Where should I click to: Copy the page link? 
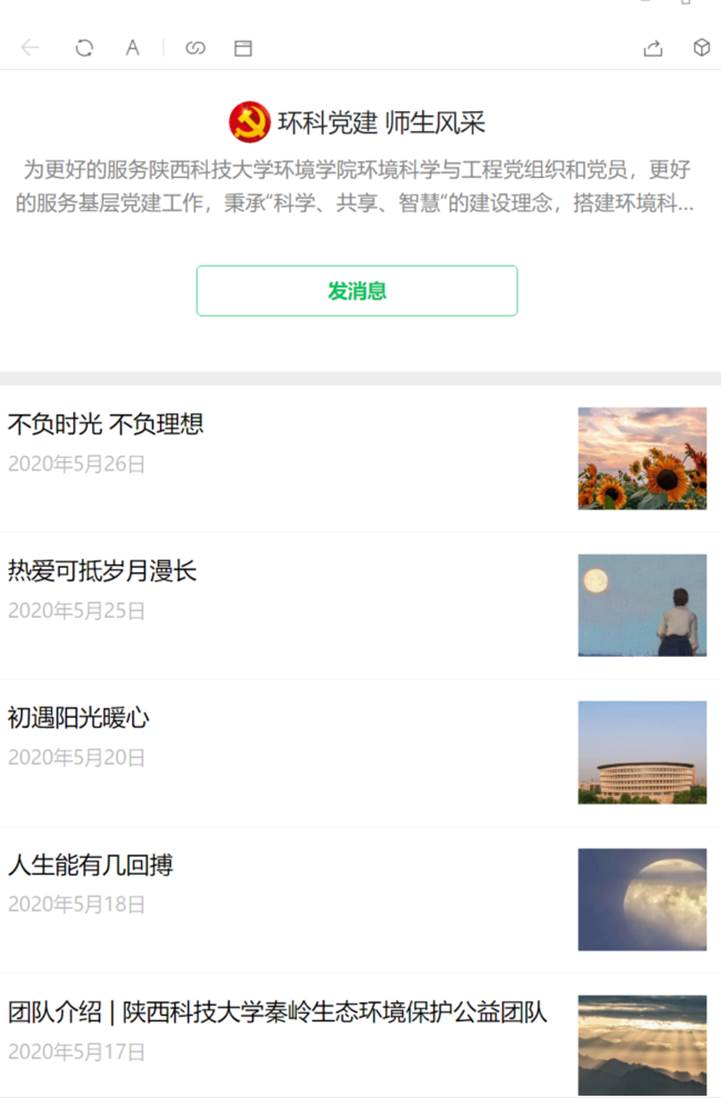[195, 47]
